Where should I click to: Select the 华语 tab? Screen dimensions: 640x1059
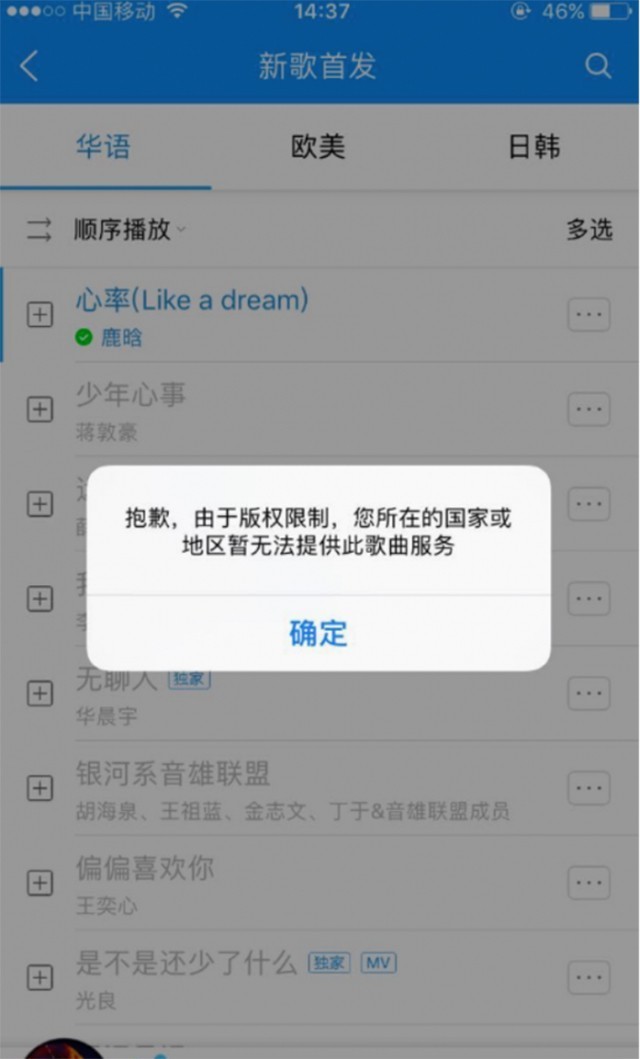pos(103,148)
